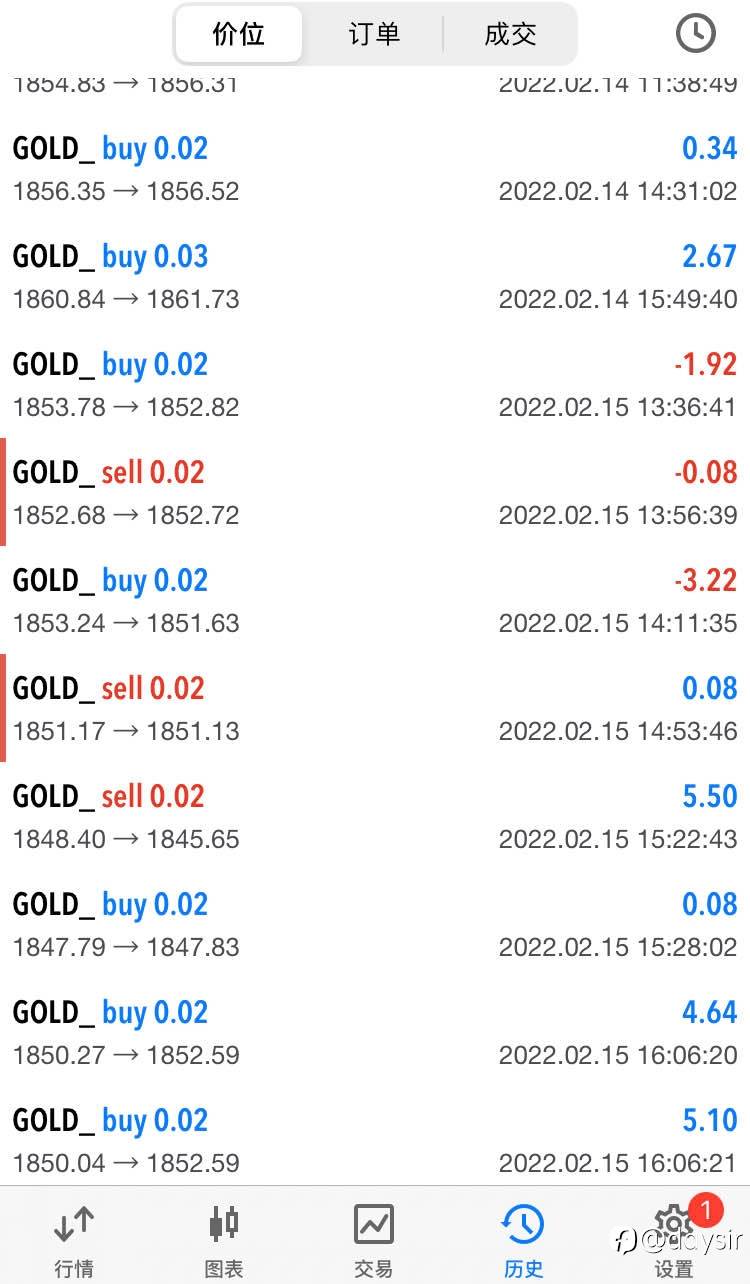The height and width of the screenshot is (1284, 750).
Task: Expand the GOLD_ buy trade at 14:31:02
Action: pyautogui.click(x=374, y=168)
